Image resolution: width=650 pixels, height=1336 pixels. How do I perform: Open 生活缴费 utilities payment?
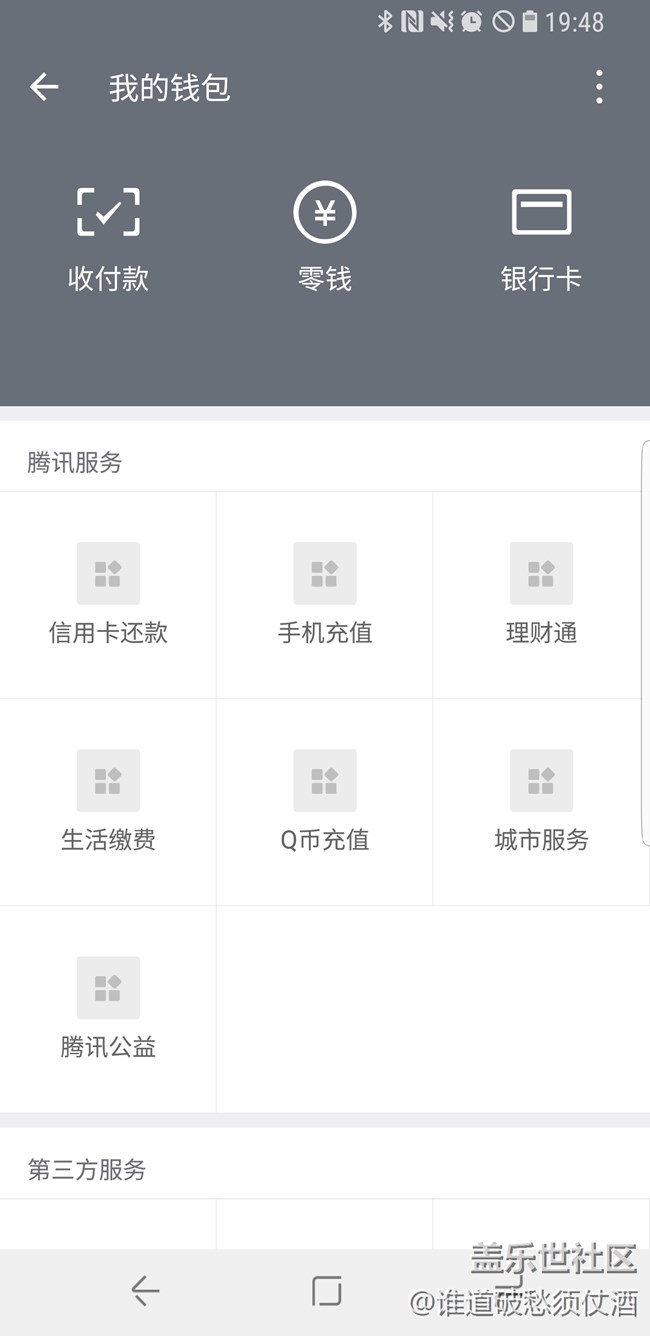(x=108, y=802)
